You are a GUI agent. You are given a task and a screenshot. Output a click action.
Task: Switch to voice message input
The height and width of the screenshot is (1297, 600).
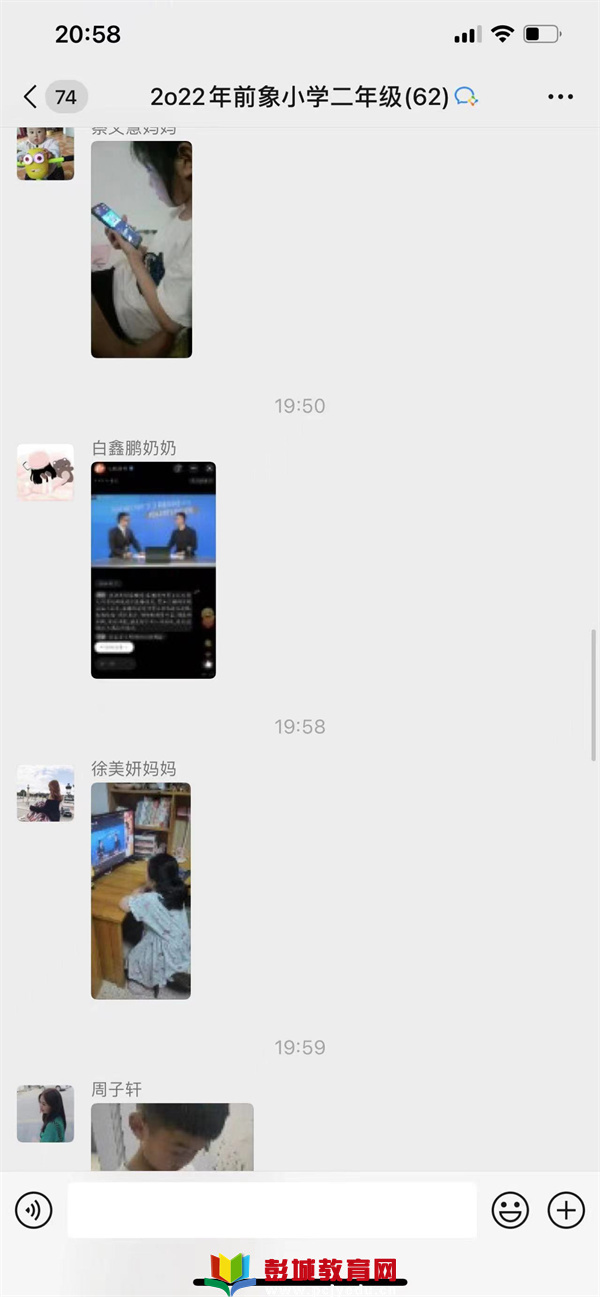click(x=33, y=1211)
